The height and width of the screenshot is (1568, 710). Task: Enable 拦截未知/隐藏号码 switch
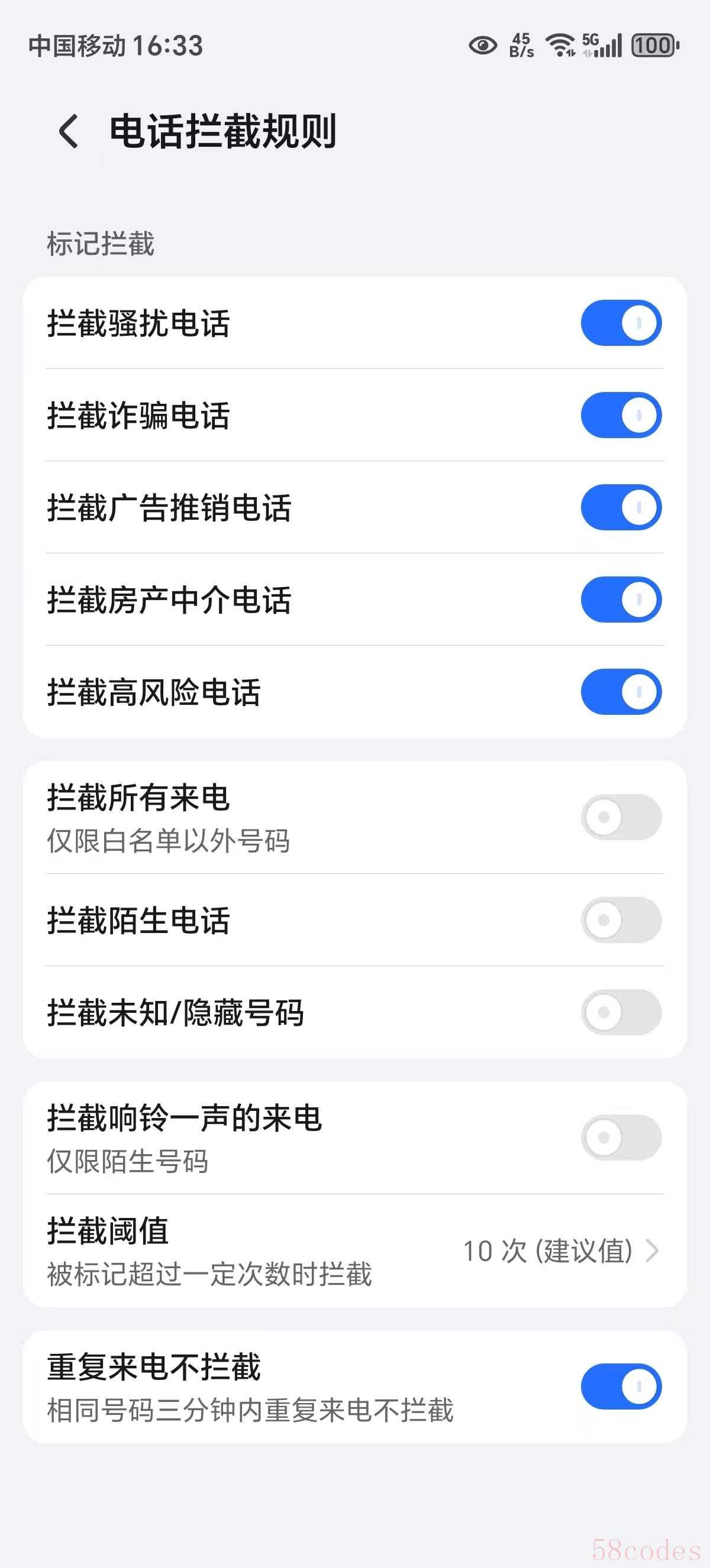point(621,1012)
